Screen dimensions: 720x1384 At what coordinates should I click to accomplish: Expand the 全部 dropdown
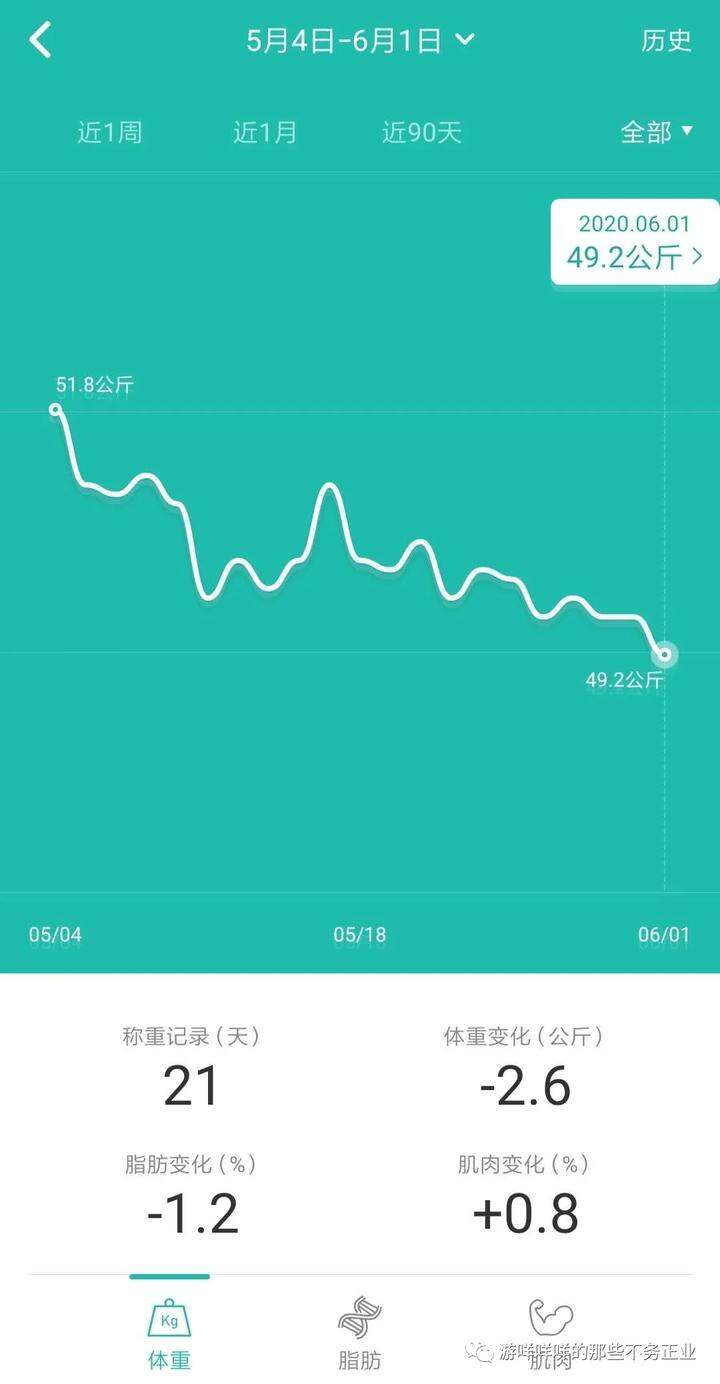(656, 132)
